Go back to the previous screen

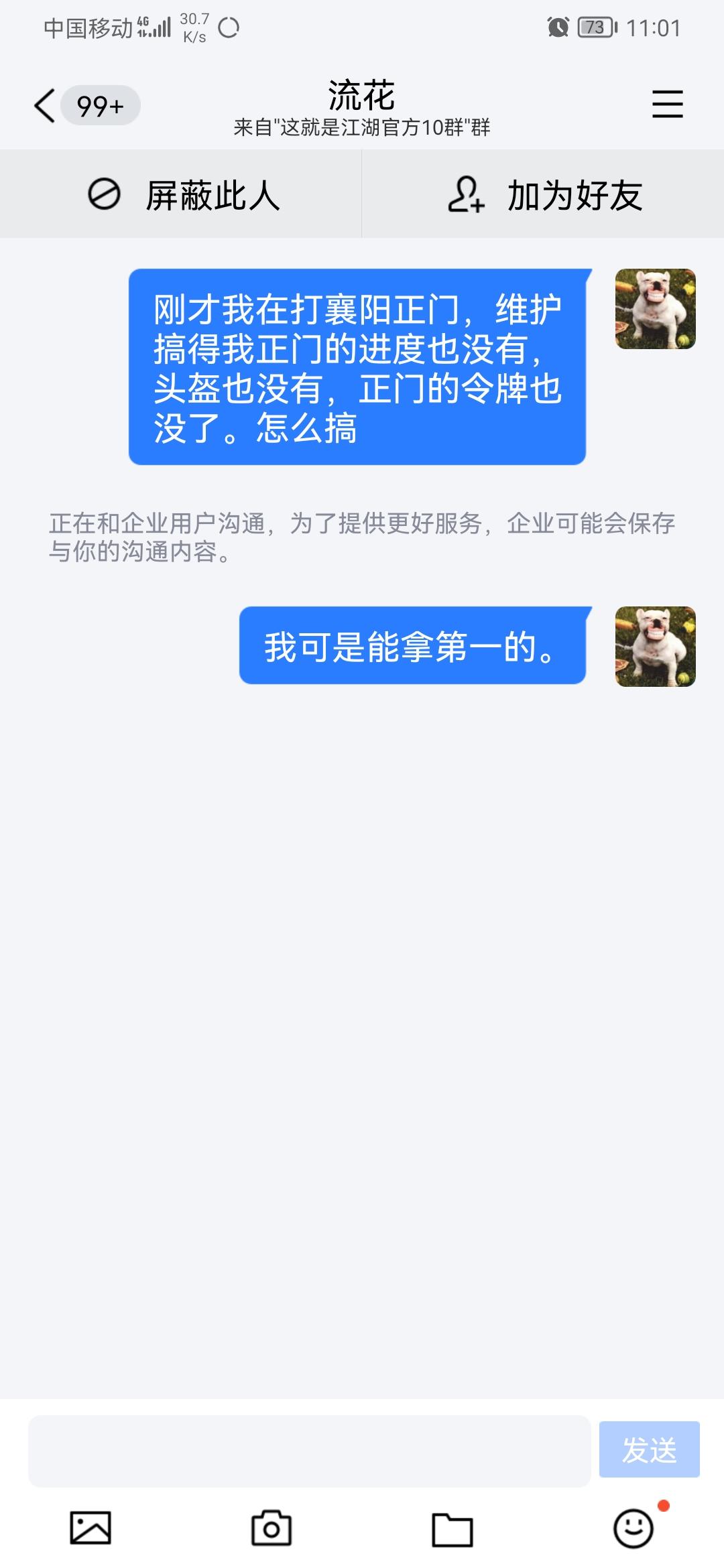click(x=44, y=106)
